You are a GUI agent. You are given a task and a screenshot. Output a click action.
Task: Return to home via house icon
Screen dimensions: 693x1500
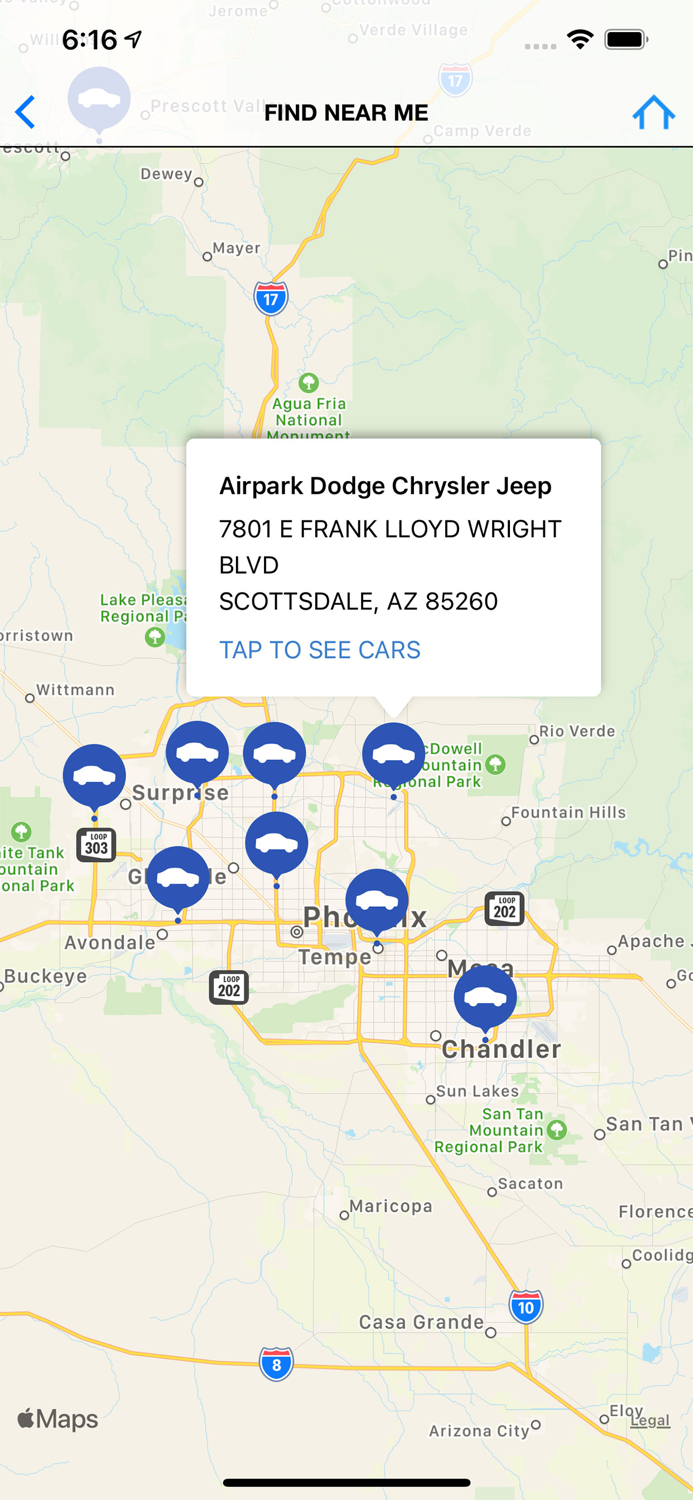pyautogui.click(x=653, y=113)
